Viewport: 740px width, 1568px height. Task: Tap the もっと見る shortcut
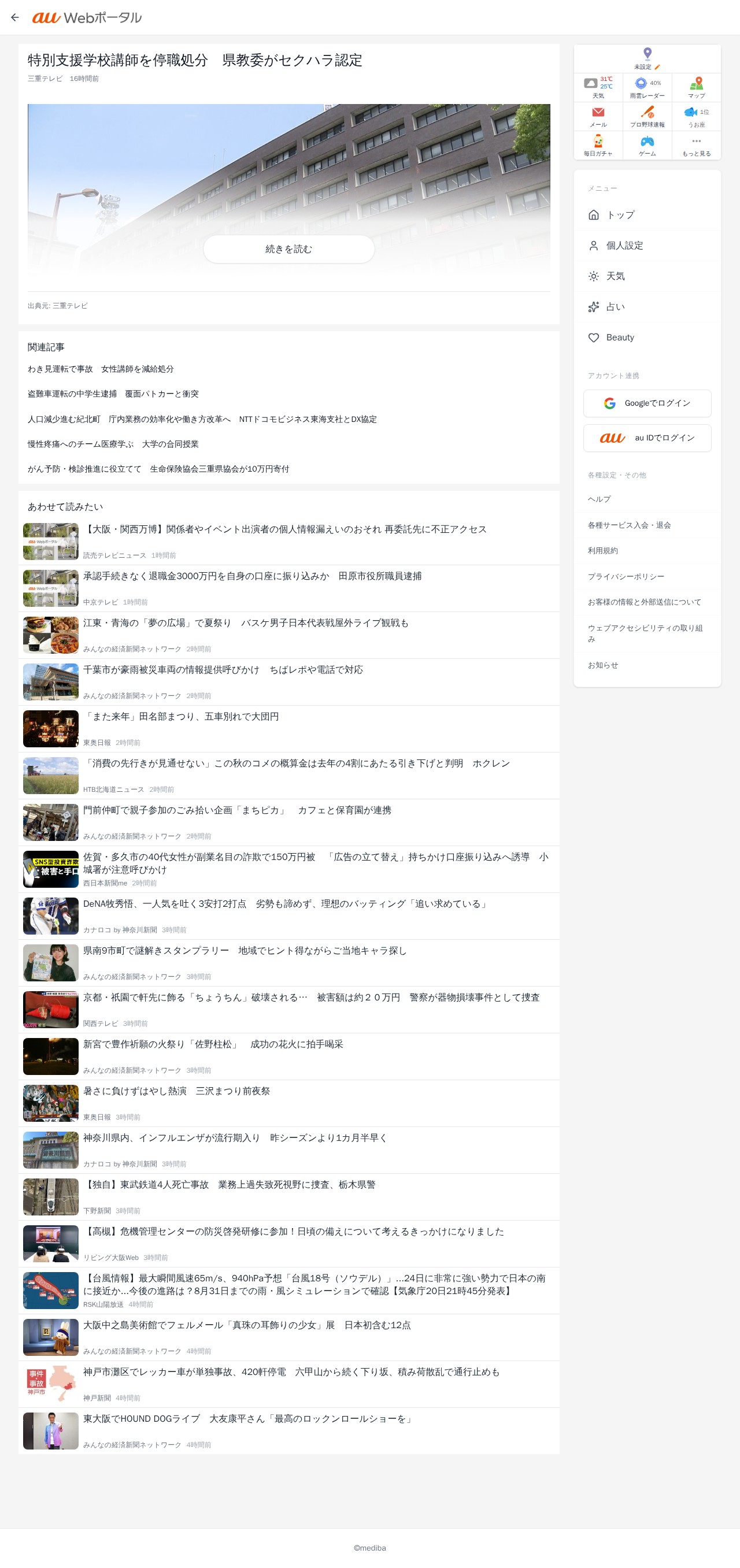pyautogui.click(x=696, y=146)
